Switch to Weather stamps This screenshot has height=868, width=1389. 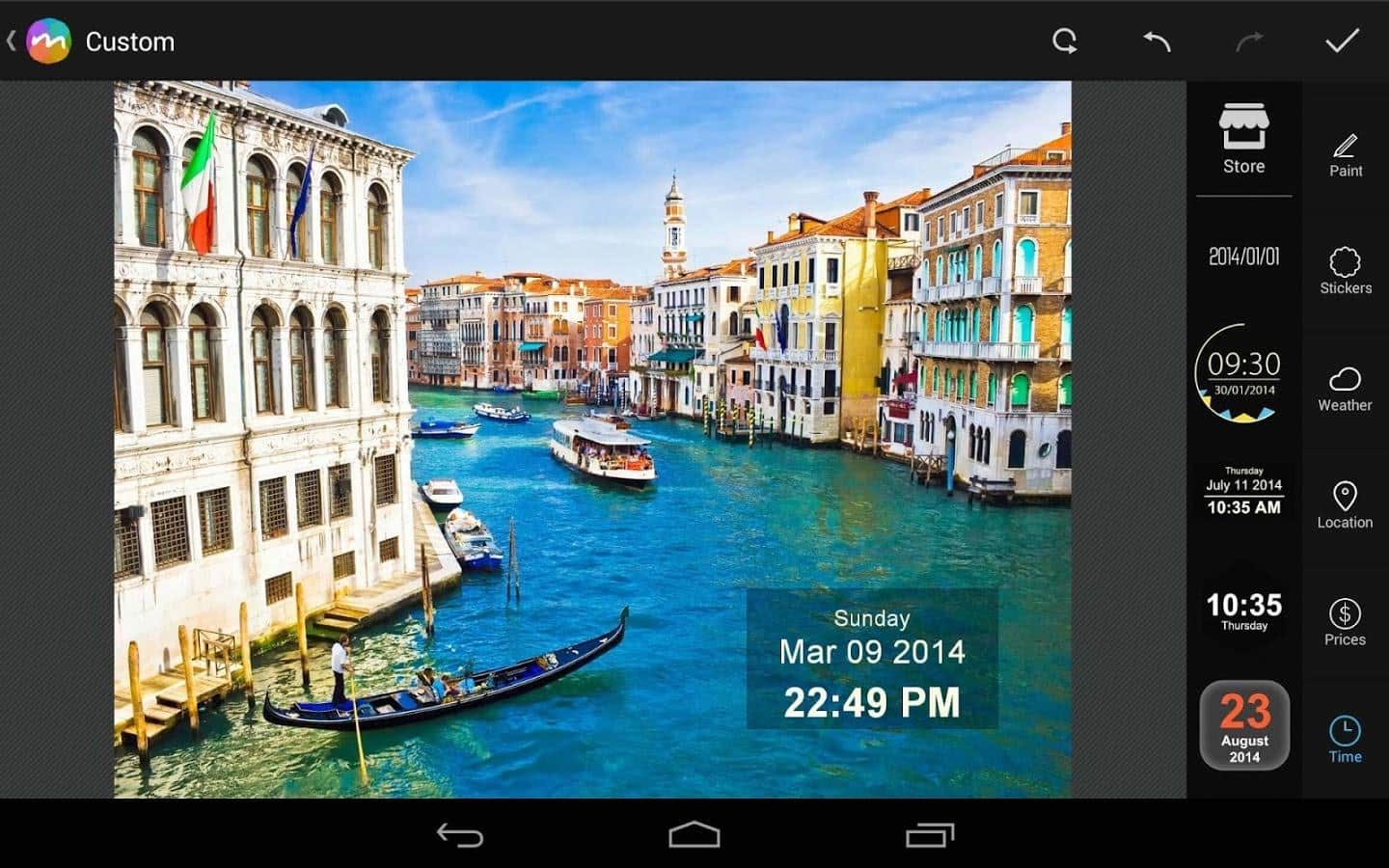1345,389
